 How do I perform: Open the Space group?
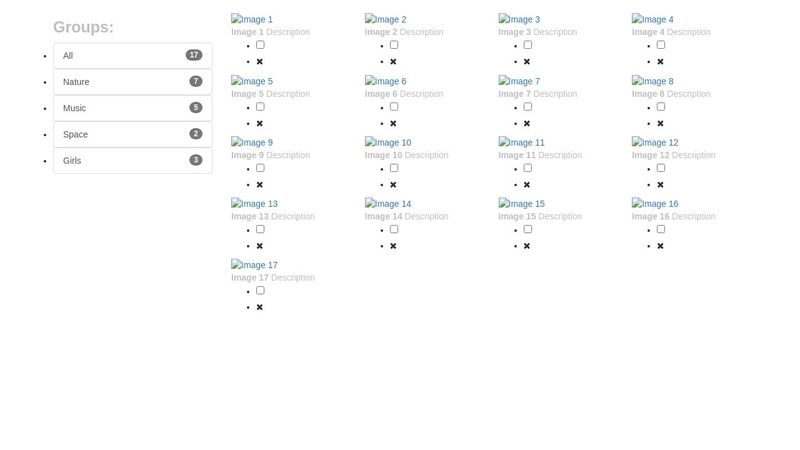pyautogui.click(x=132, y=134)
